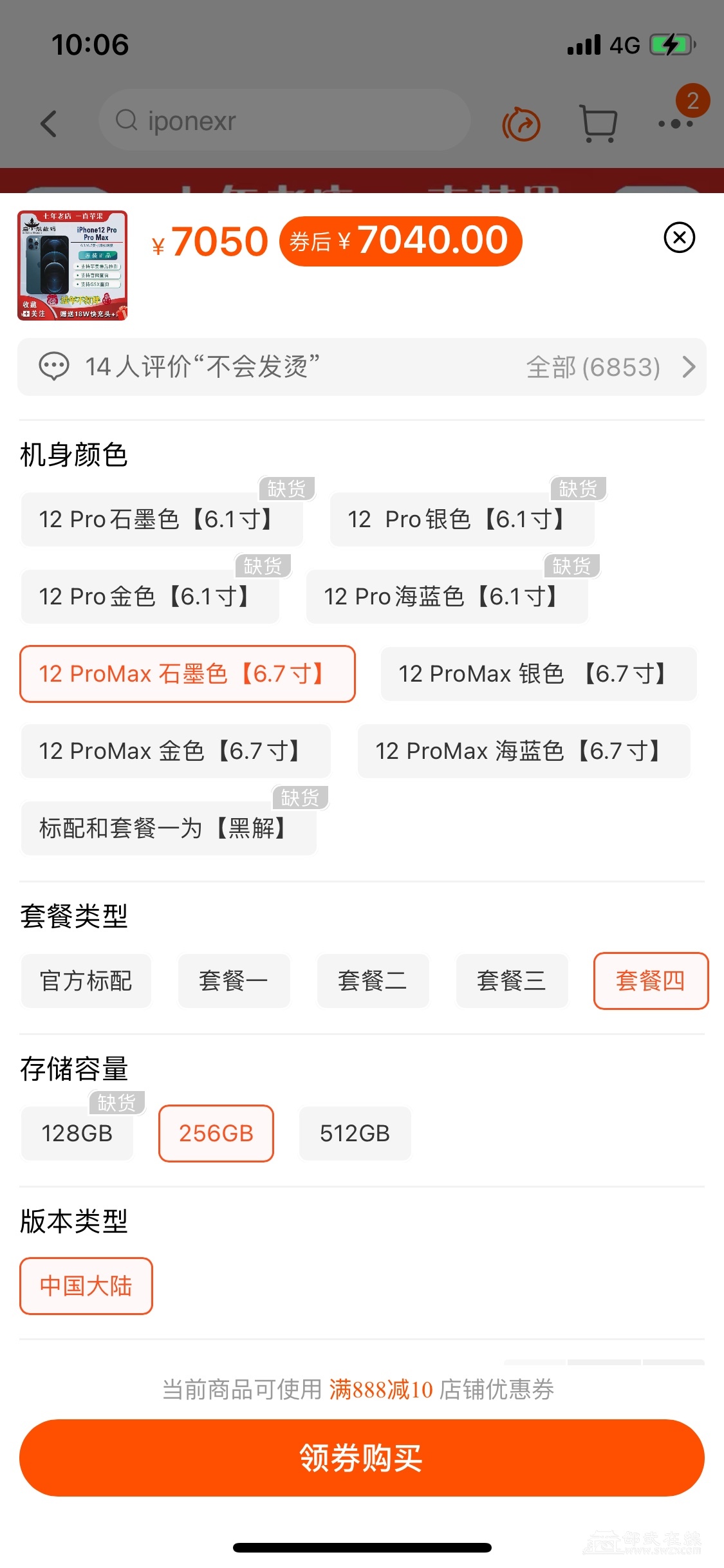Tap the 中国大陆 version option
This screenshot has width=724, height=1568.
(x=86, y=1286)
